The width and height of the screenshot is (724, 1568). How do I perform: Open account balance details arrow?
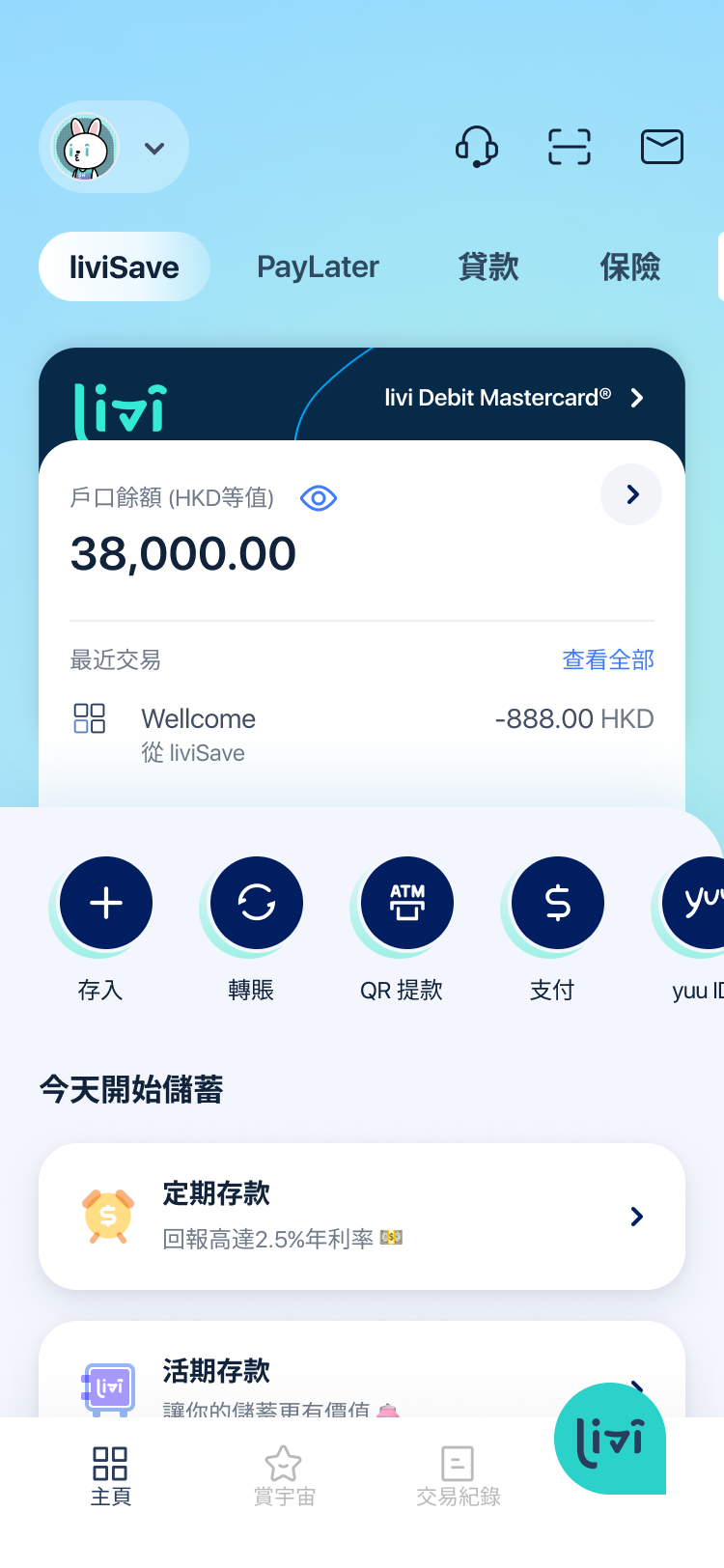[631, 494]
